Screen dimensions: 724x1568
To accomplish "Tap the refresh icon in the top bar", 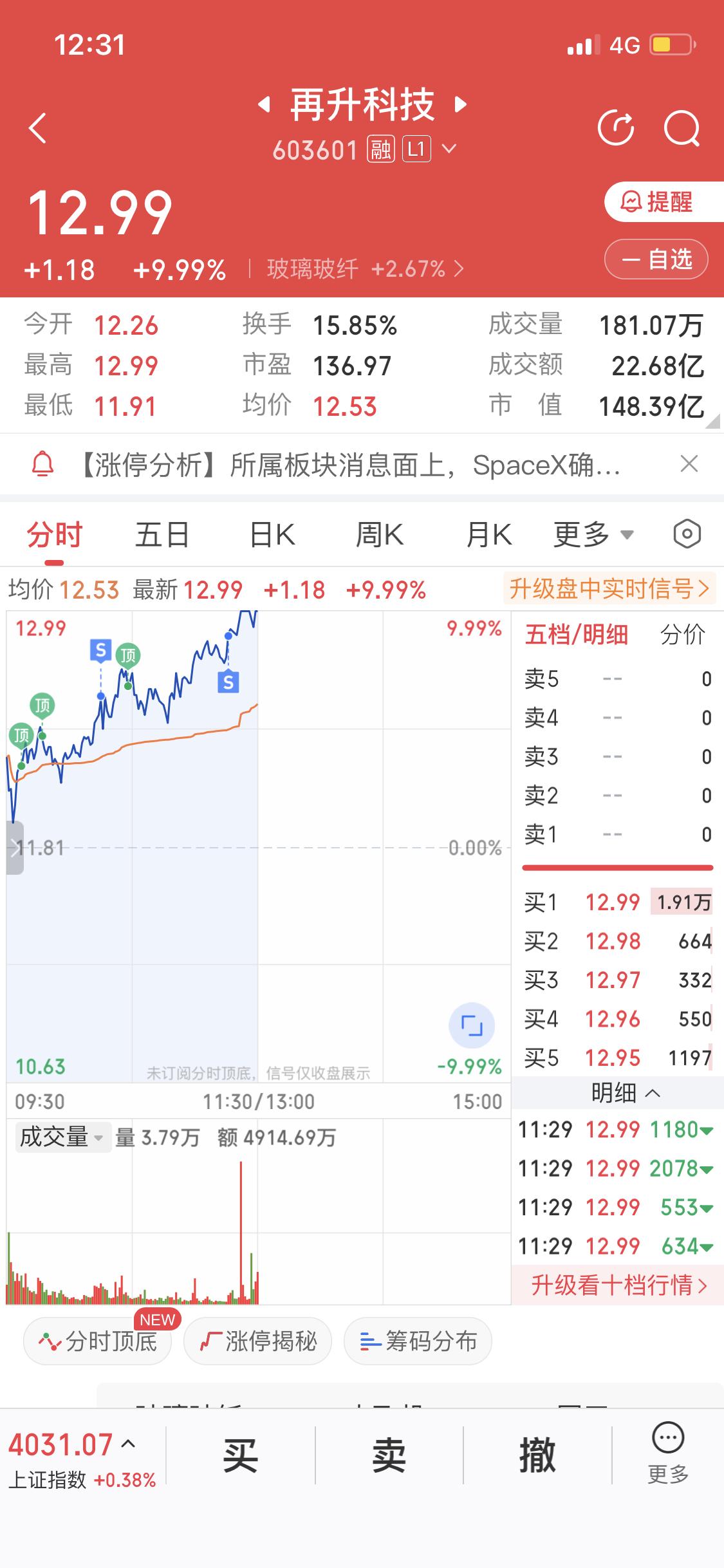I will (617, 128).
